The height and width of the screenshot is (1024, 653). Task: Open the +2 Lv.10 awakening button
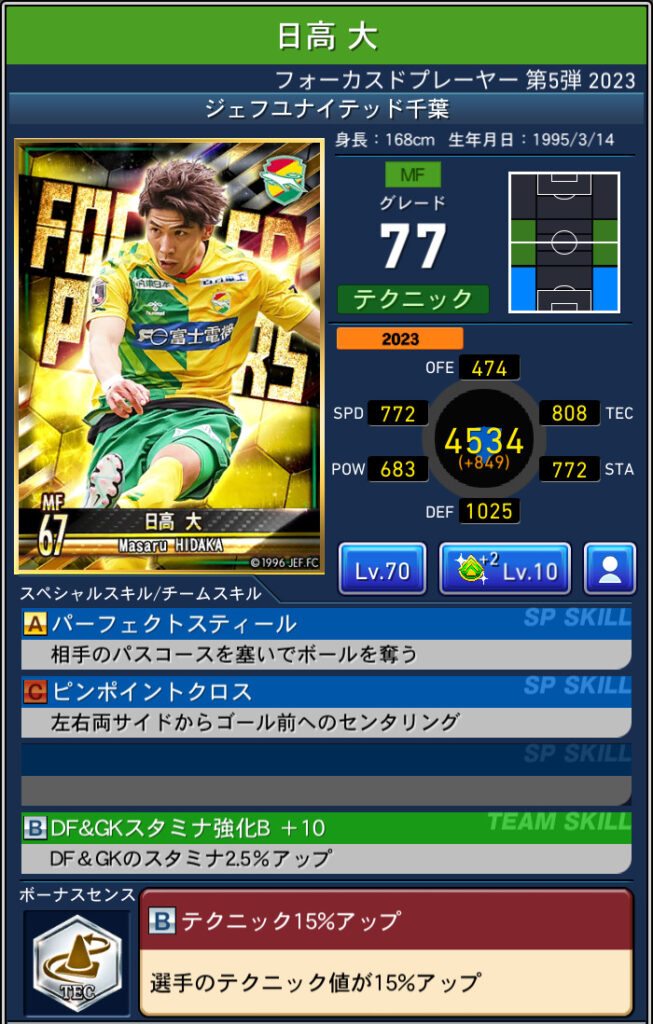tap(505, 571)
